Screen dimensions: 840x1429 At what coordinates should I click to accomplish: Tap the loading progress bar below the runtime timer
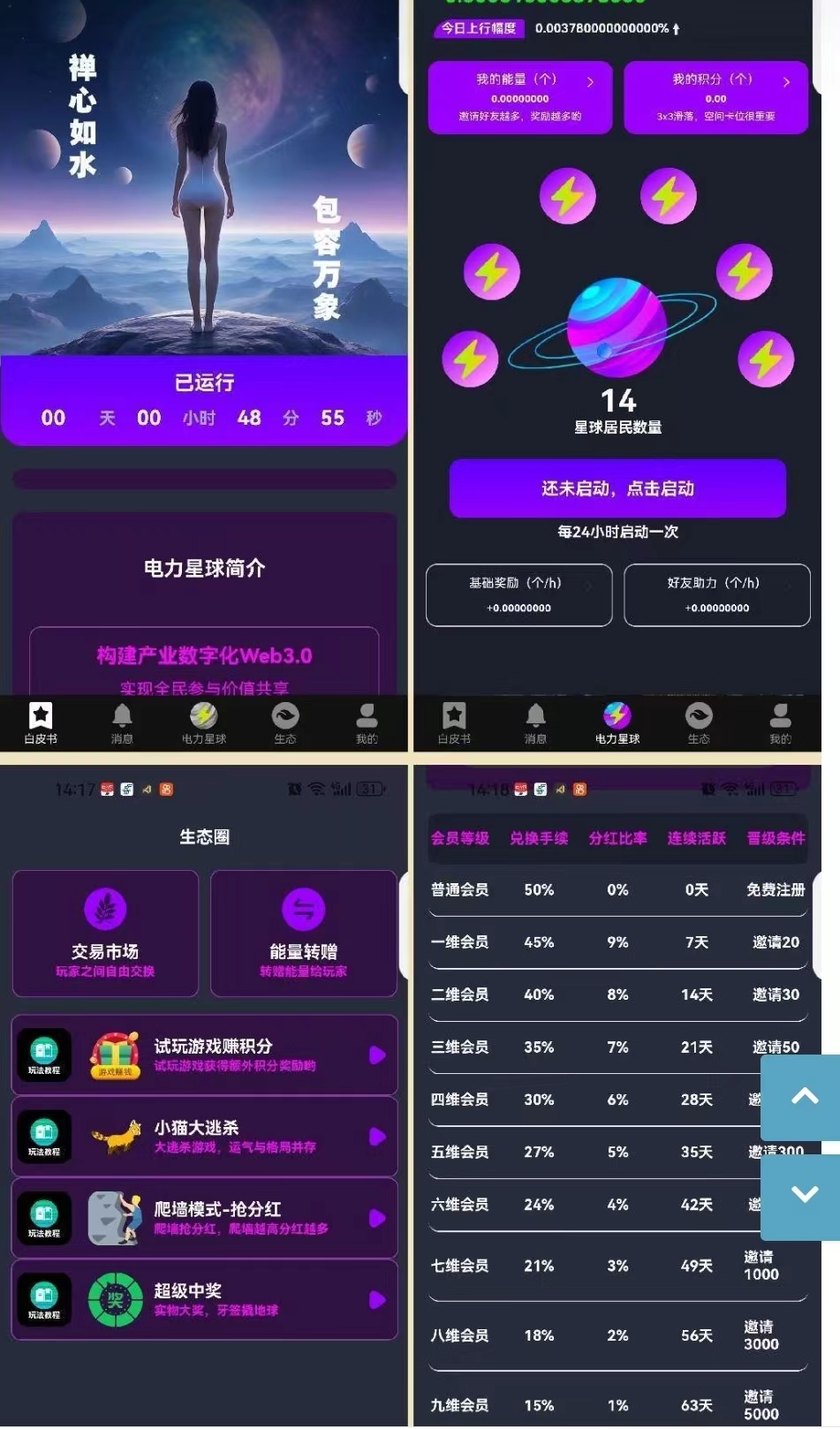pyautogui.click(x=204, y=479)
